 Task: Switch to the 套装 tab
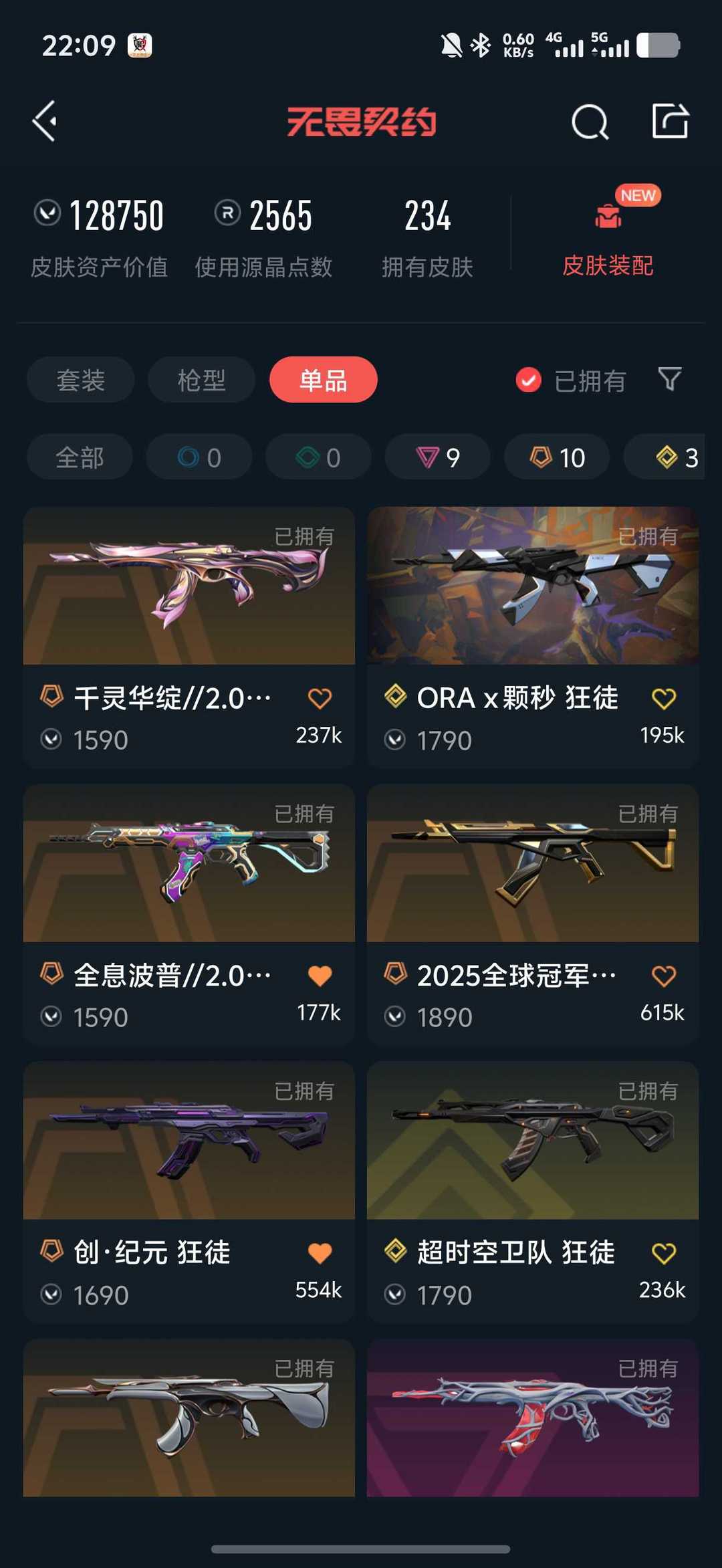coord(80,380)
